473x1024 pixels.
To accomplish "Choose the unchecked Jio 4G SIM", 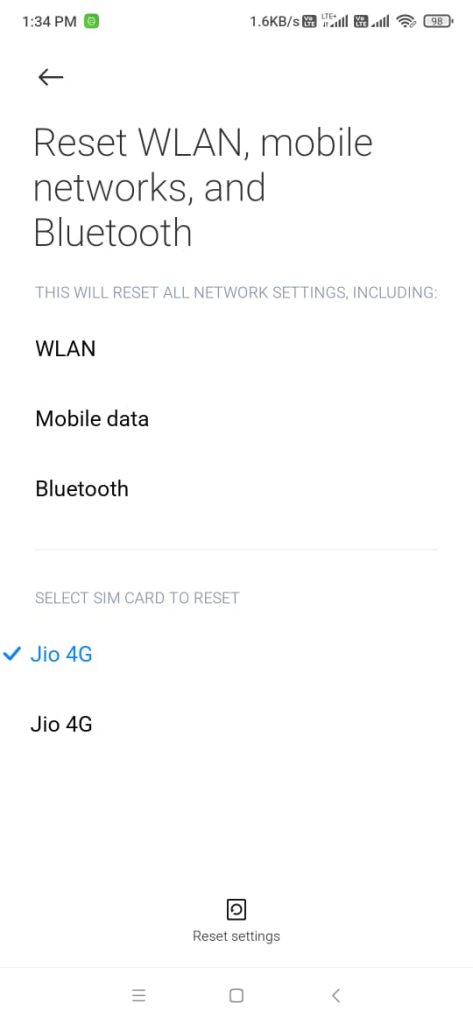I will 236,724.
